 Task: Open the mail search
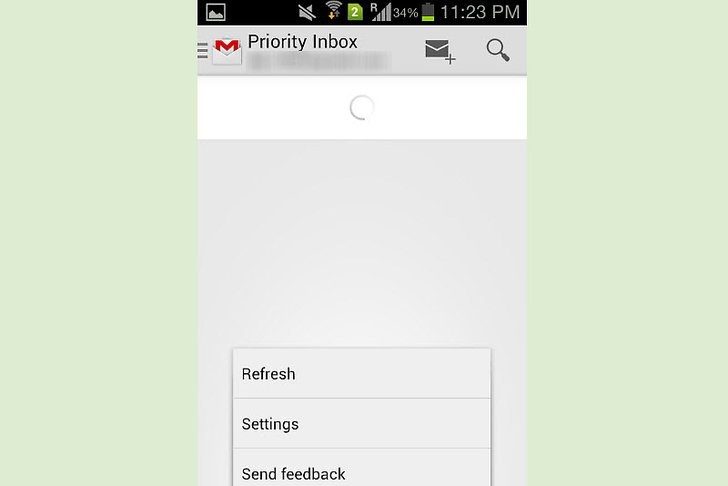pos(497,50)
